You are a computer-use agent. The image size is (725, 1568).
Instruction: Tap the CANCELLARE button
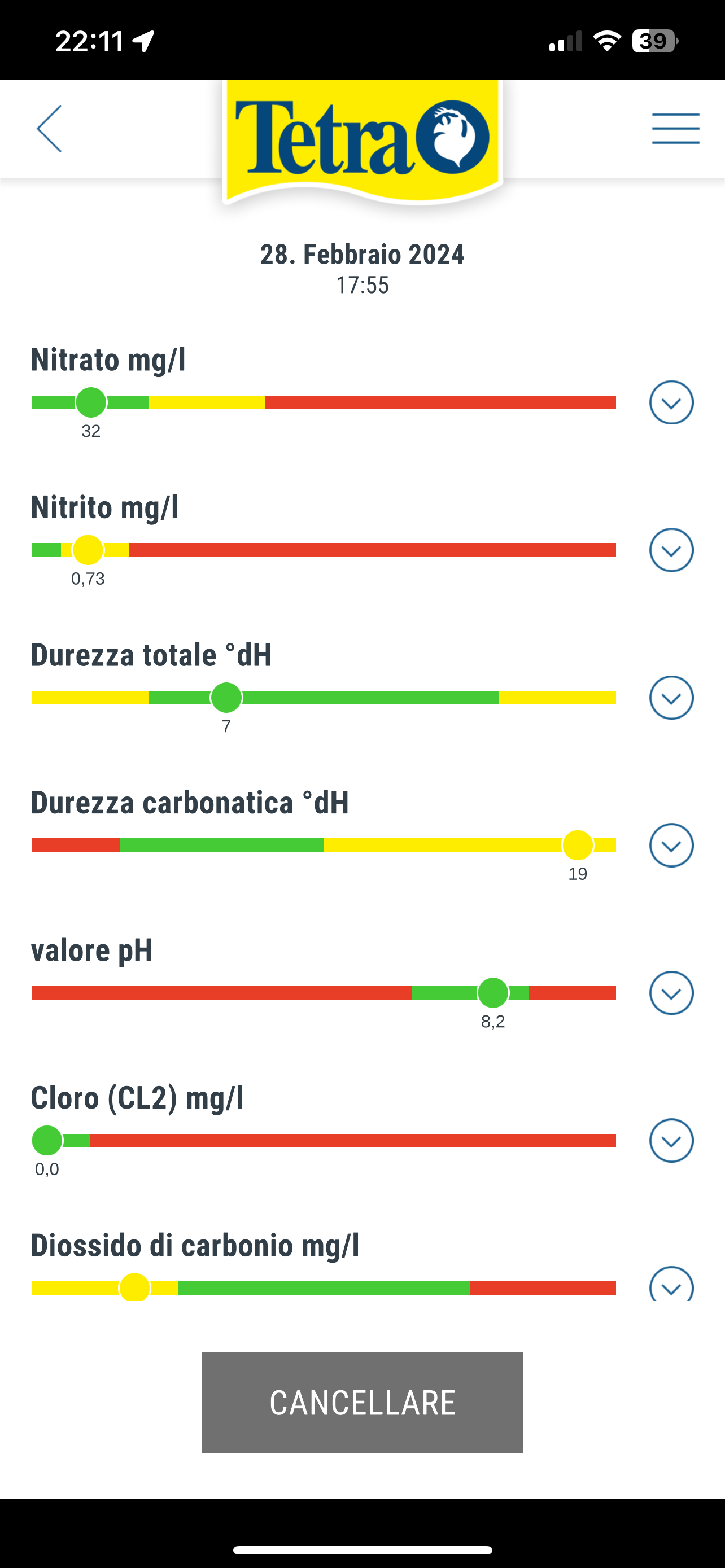(x=362, y=1403)
